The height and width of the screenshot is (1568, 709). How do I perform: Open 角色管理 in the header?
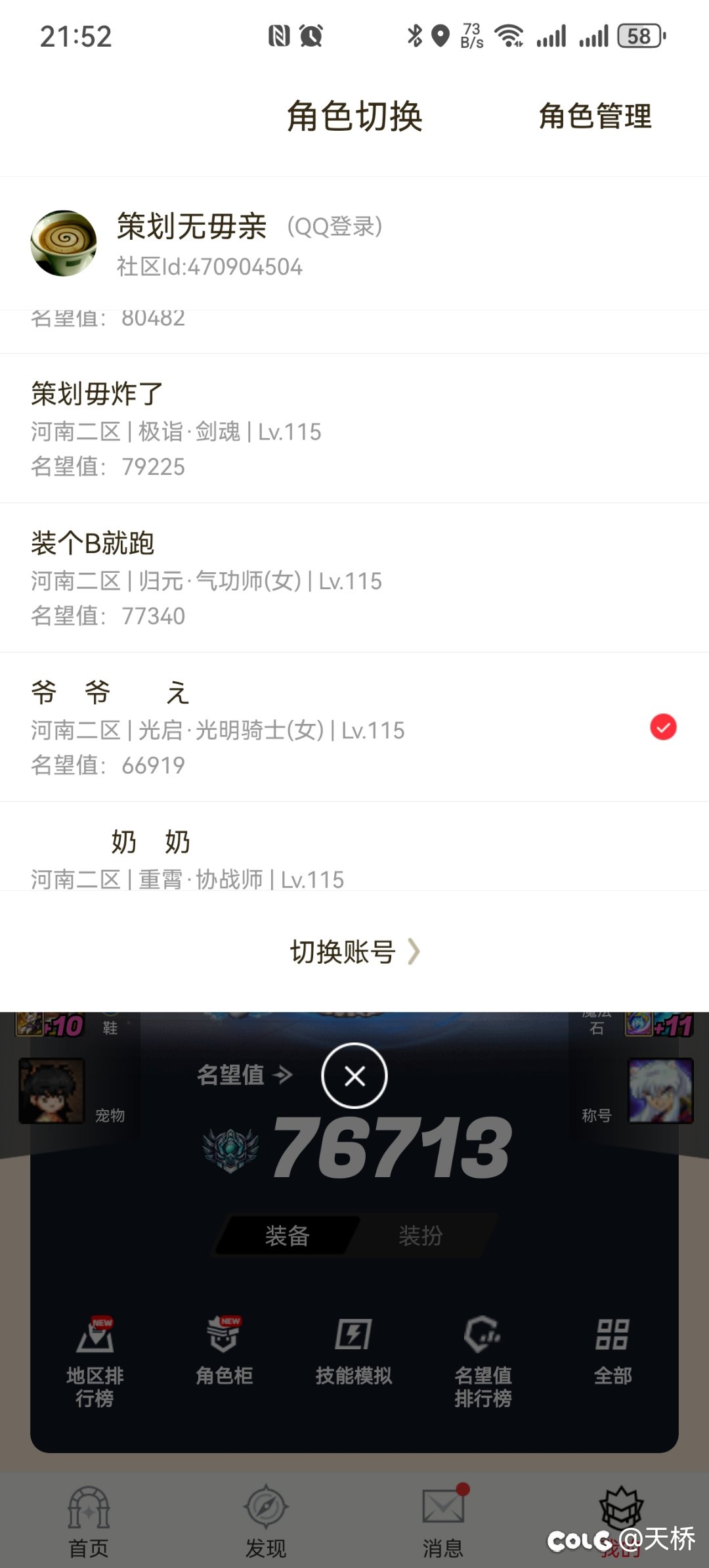[x=595, y=117]
